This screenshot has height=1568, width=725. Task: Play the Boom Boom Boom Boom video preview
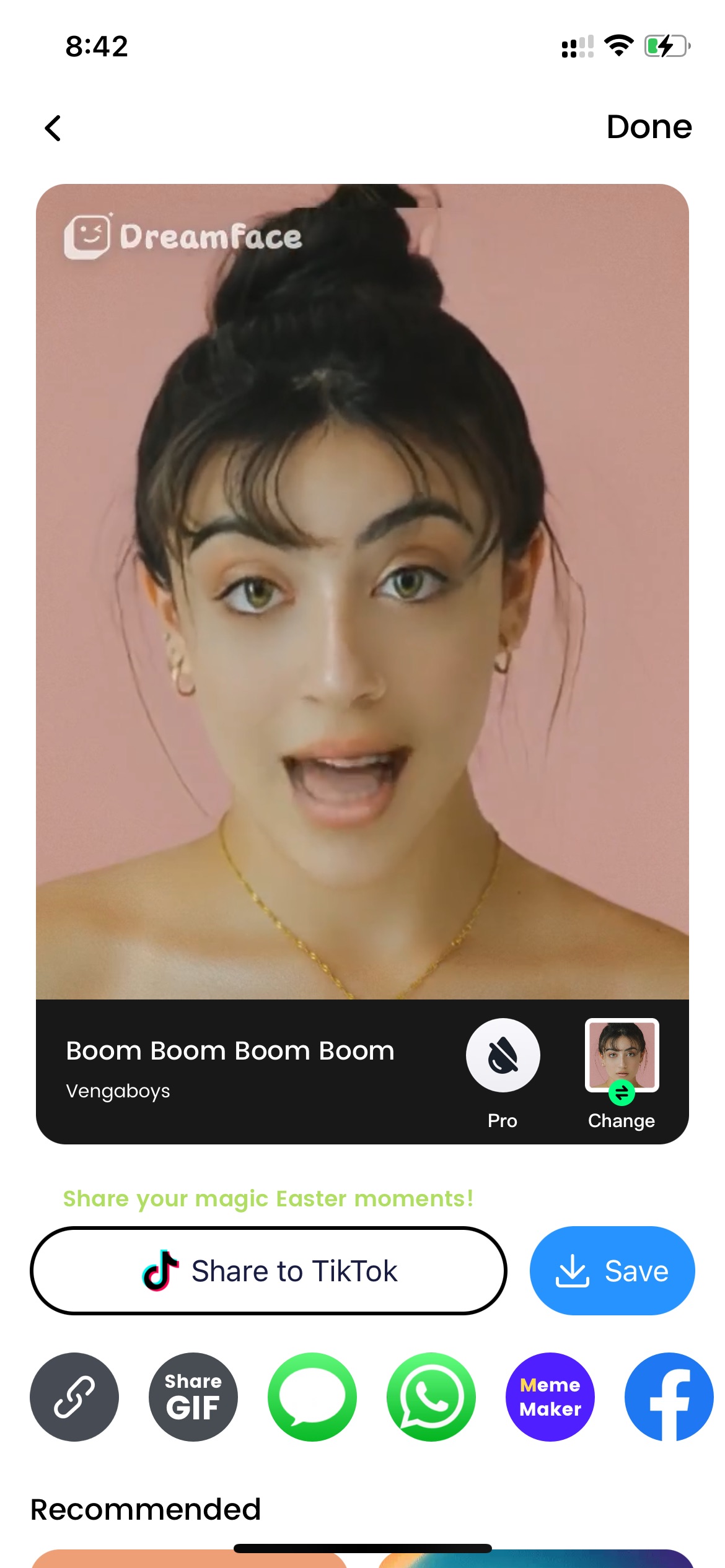click(362, 591)
